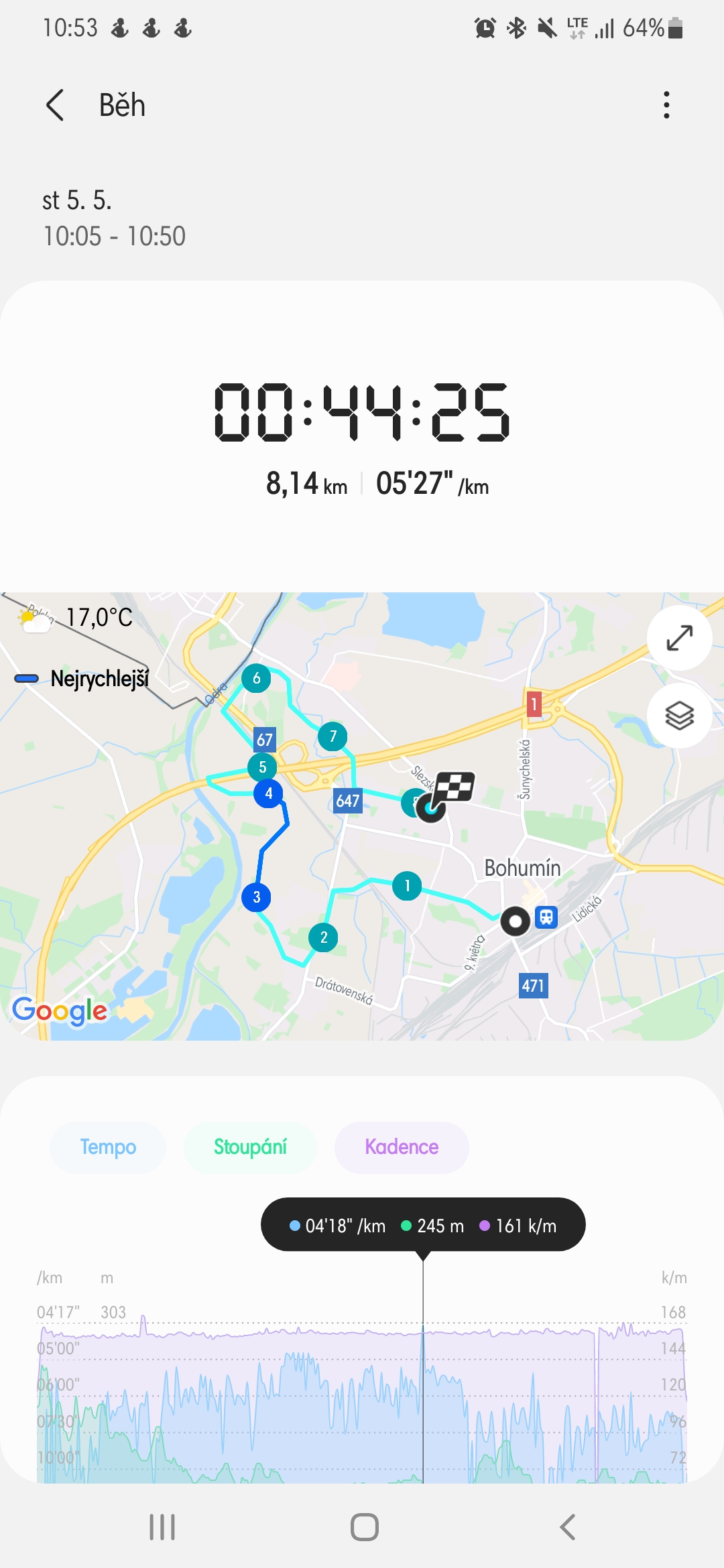Open recent apps from navigation bar
The width and height of the screenshot is (724, 1568).
[162, 1527]
